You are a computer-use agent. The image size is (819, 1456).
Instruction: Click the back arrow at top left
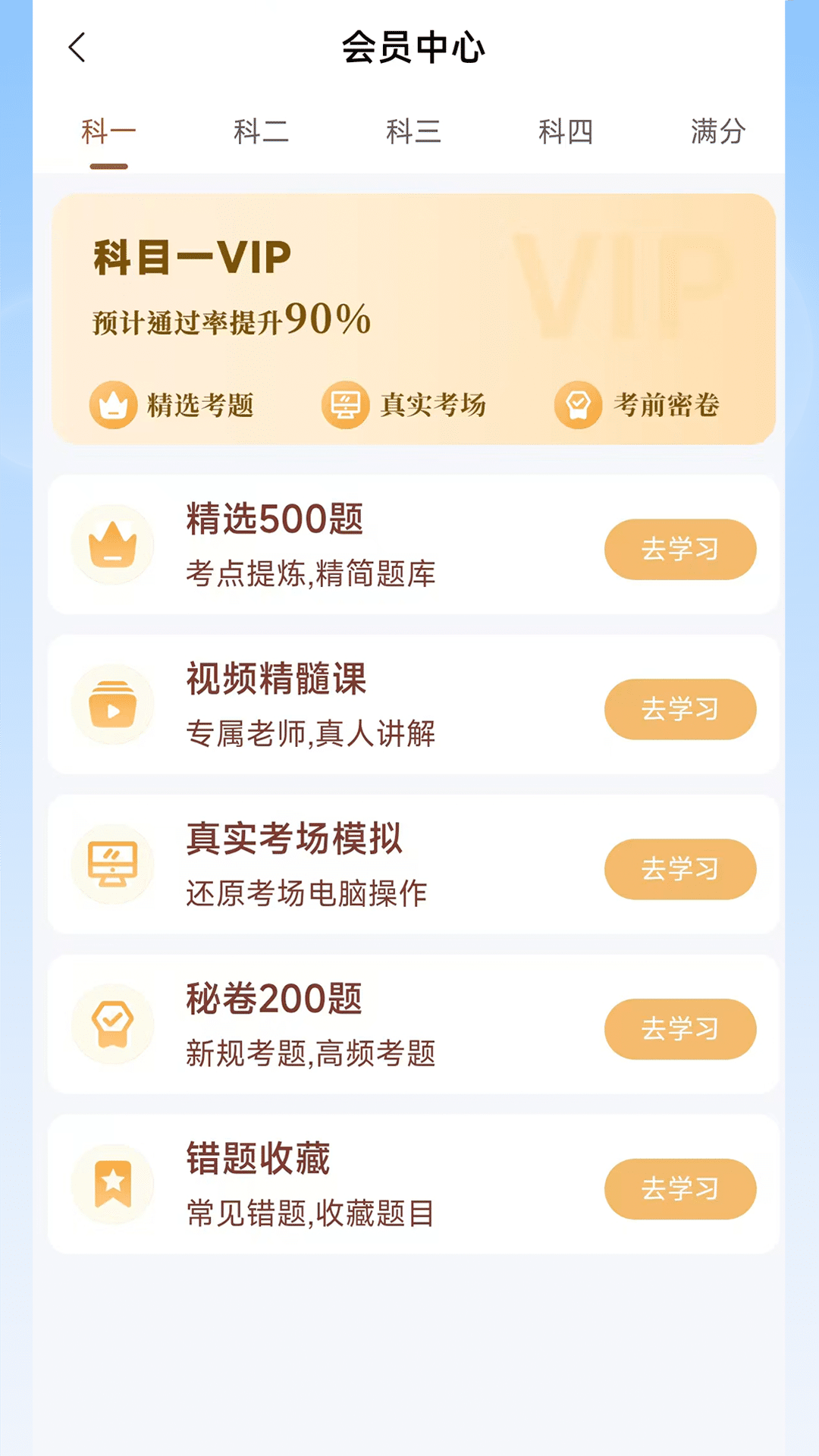tap(76, 47)
